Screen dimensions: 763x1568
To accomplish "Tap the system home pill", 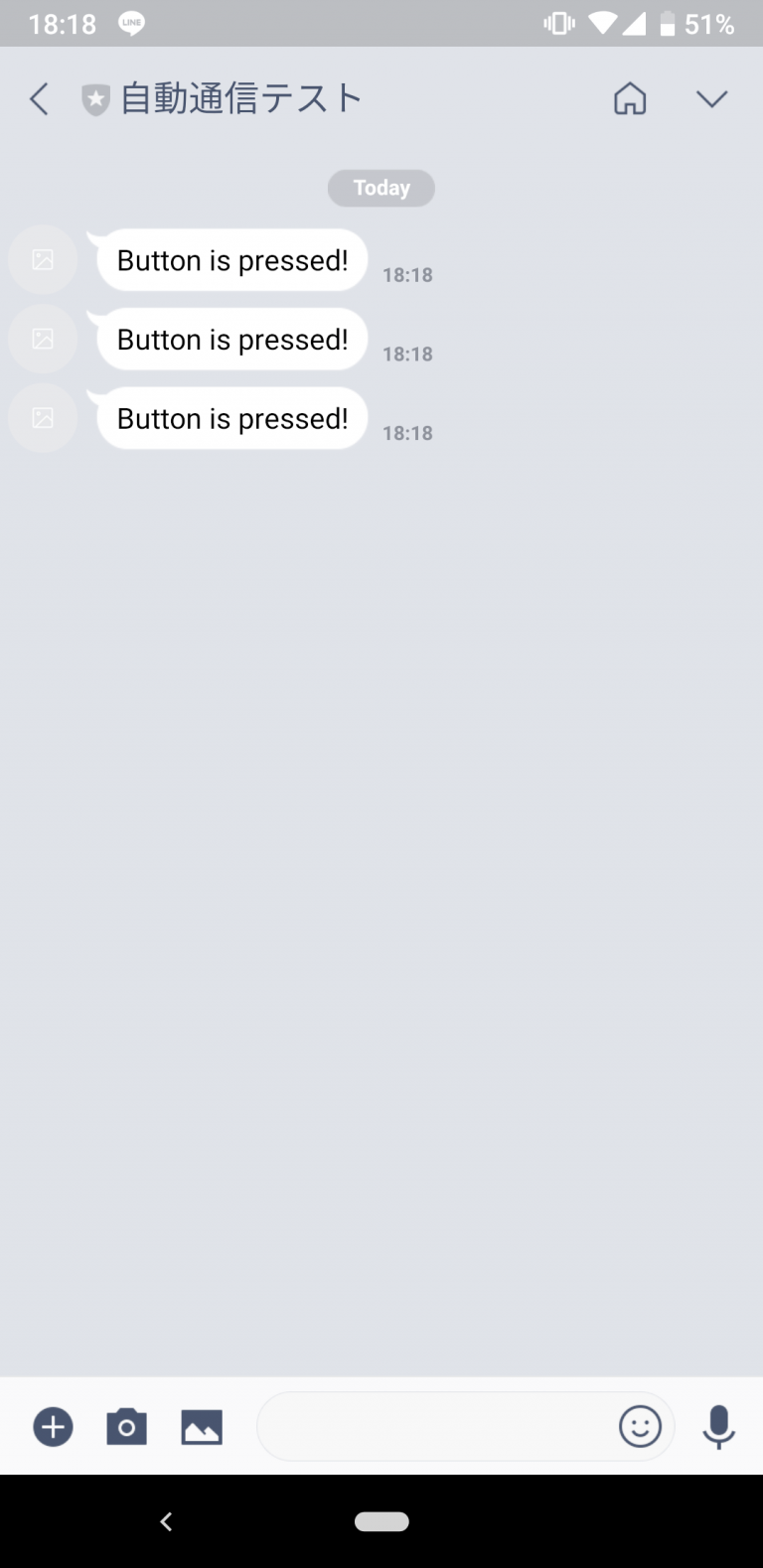I will point(381,1521).
